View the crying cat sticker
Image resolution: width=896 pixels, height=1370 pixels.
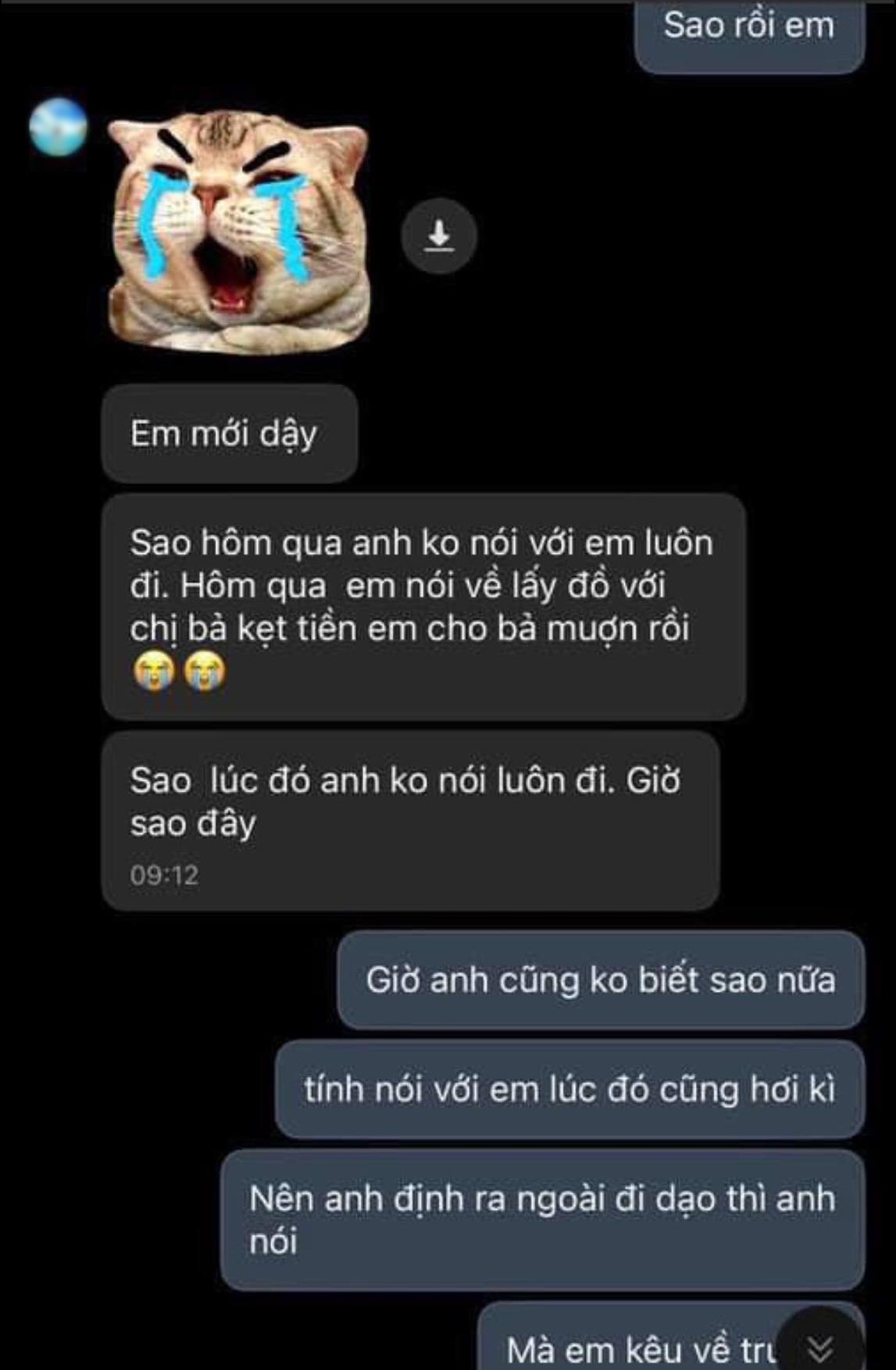coord(238,231)
